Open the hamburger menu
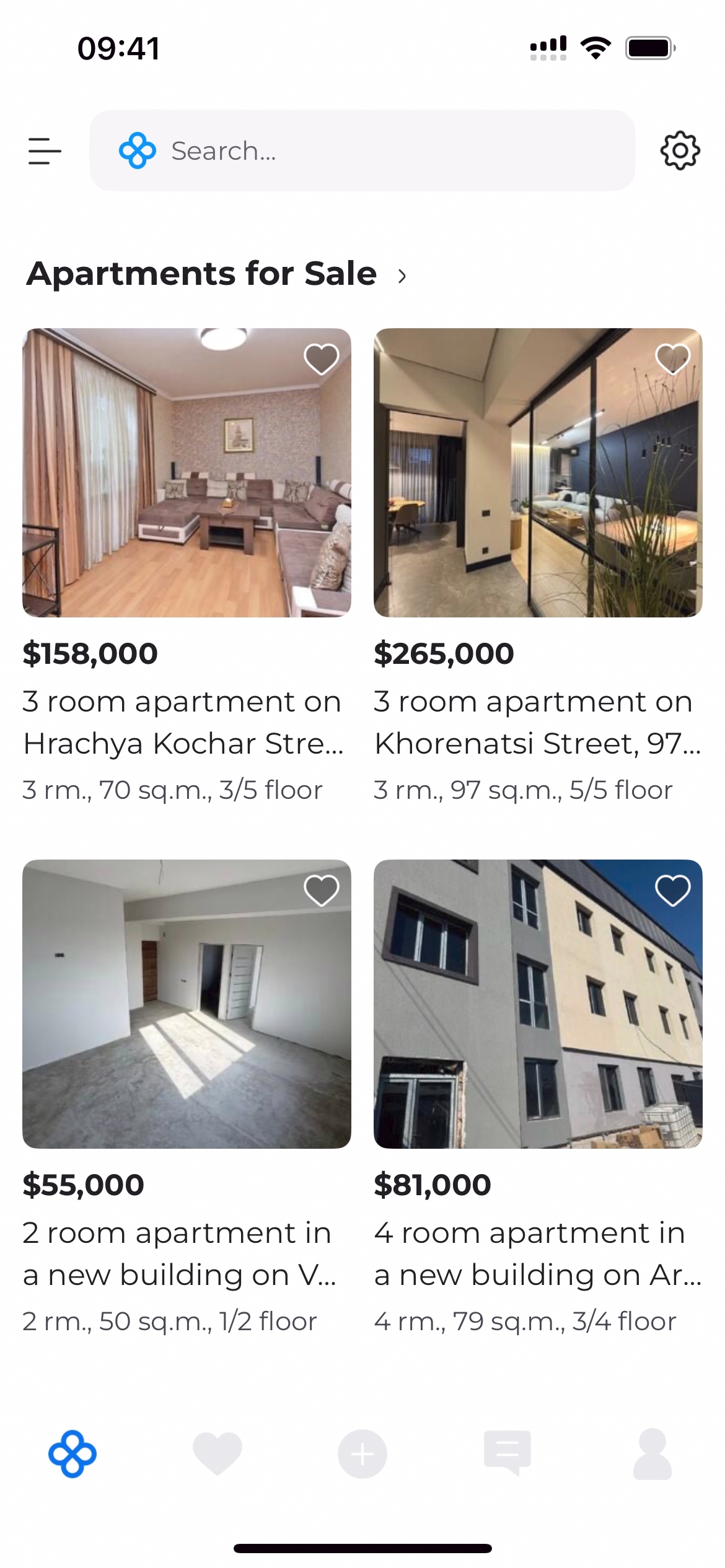 tap(45, 151)
